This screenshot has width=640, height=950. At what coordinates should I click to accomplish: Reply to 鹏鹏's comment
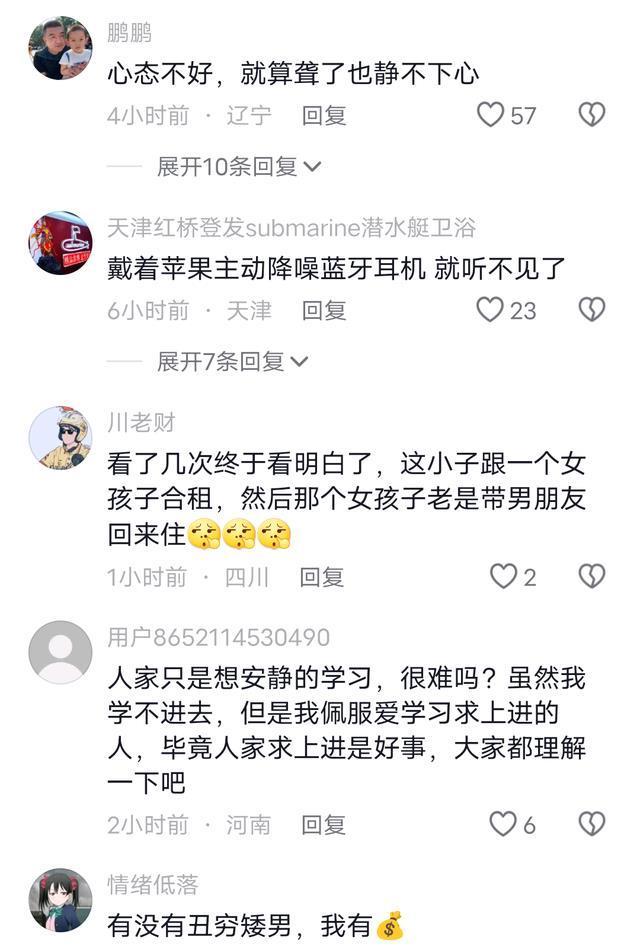click(x=324, y=115)
